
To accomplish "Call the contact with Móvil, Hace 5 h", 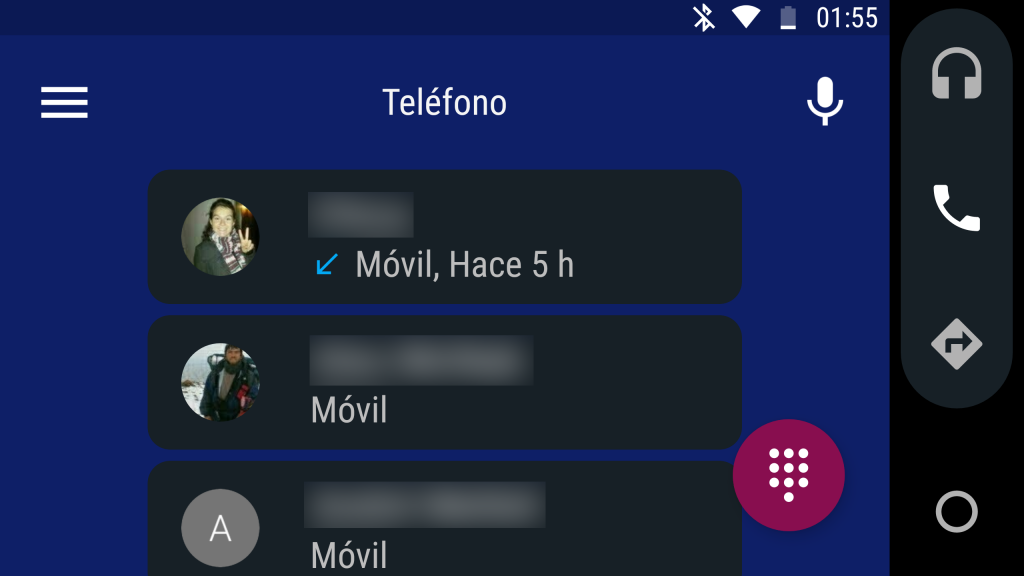I will tap(444, 237).
